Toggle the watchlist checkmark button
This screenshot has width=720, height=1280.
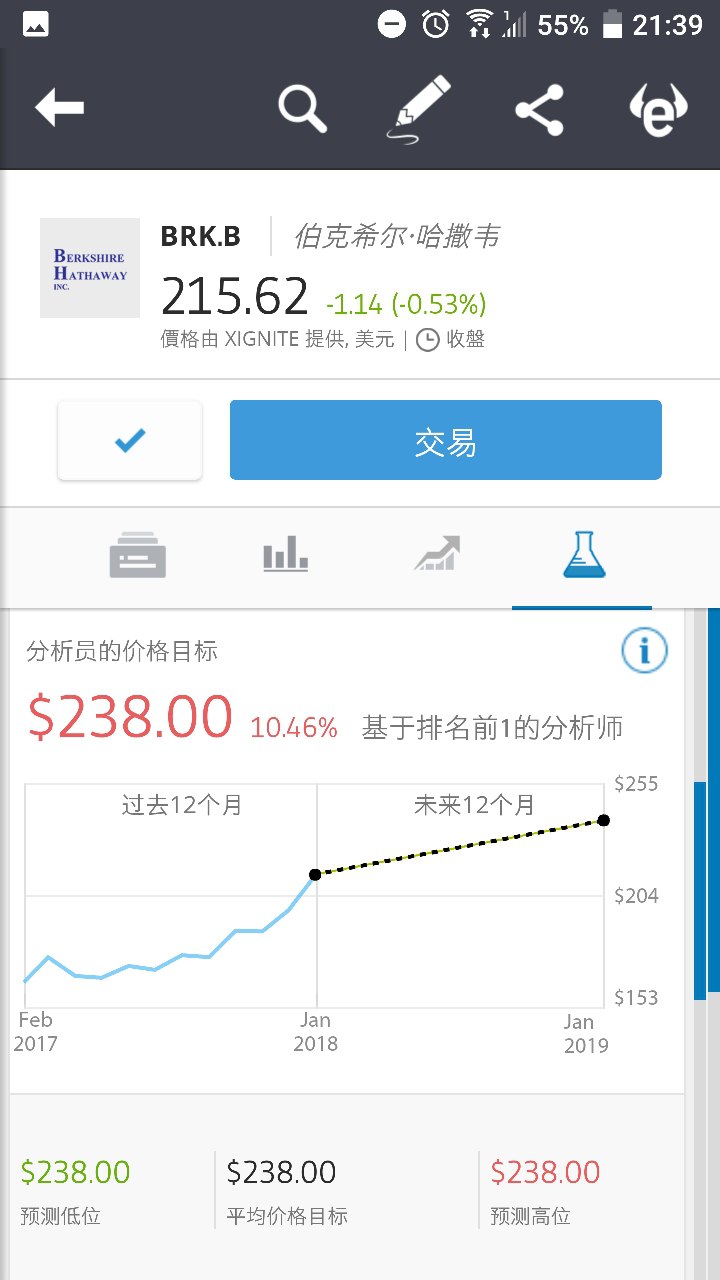pos(130,441)
